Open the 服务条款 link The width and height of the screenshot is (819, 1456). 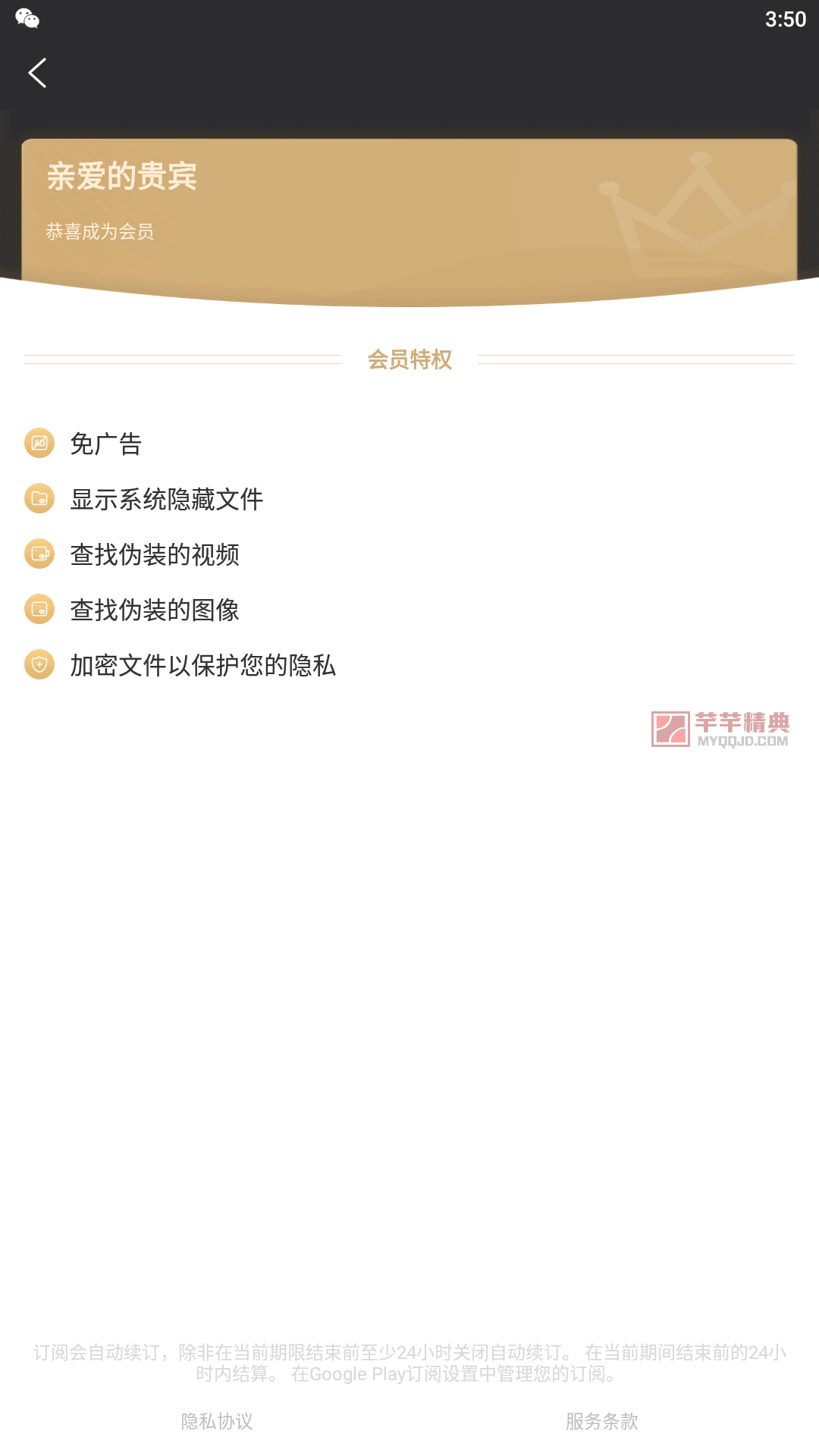click(602, 1421)
